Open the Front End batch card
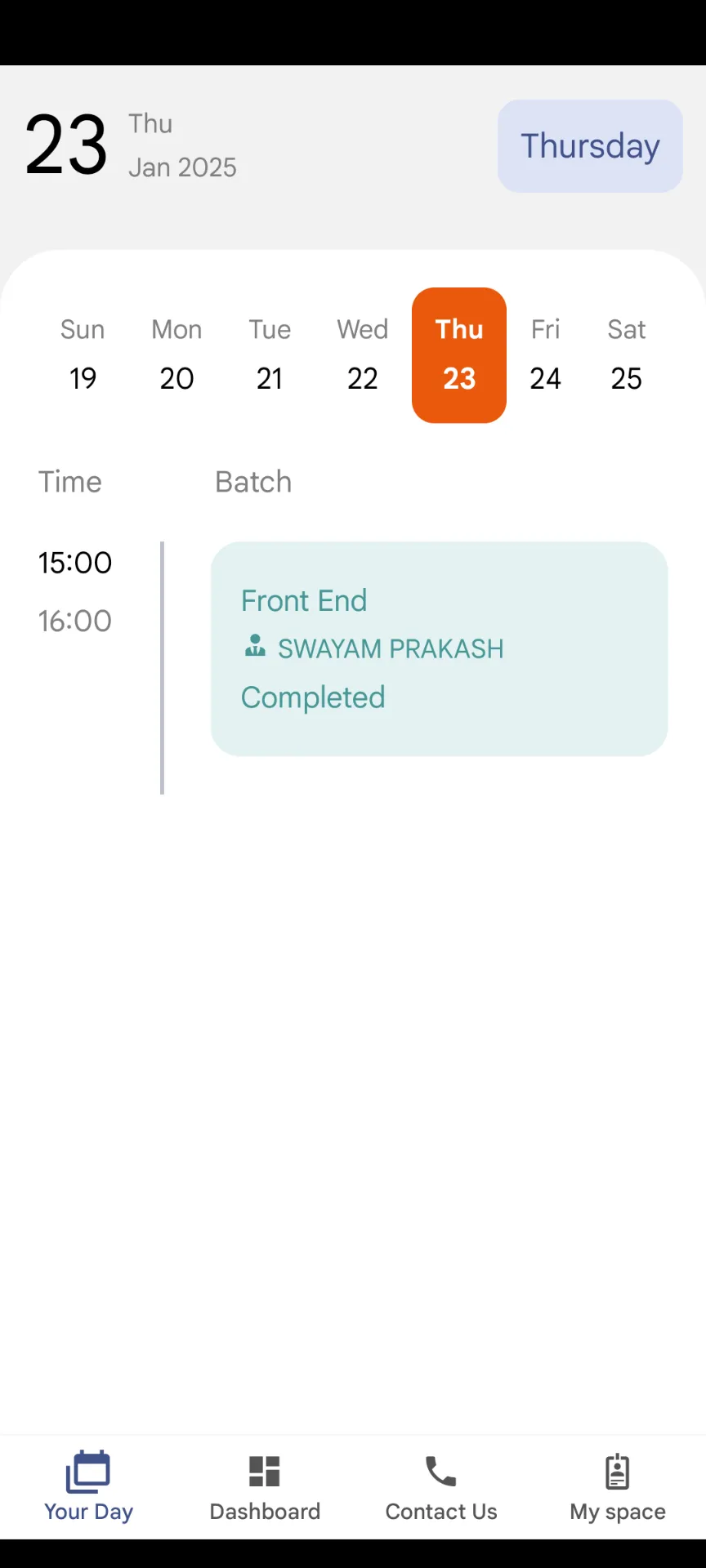This screenshot has width=706, height=1568. (x=440, y=648)
